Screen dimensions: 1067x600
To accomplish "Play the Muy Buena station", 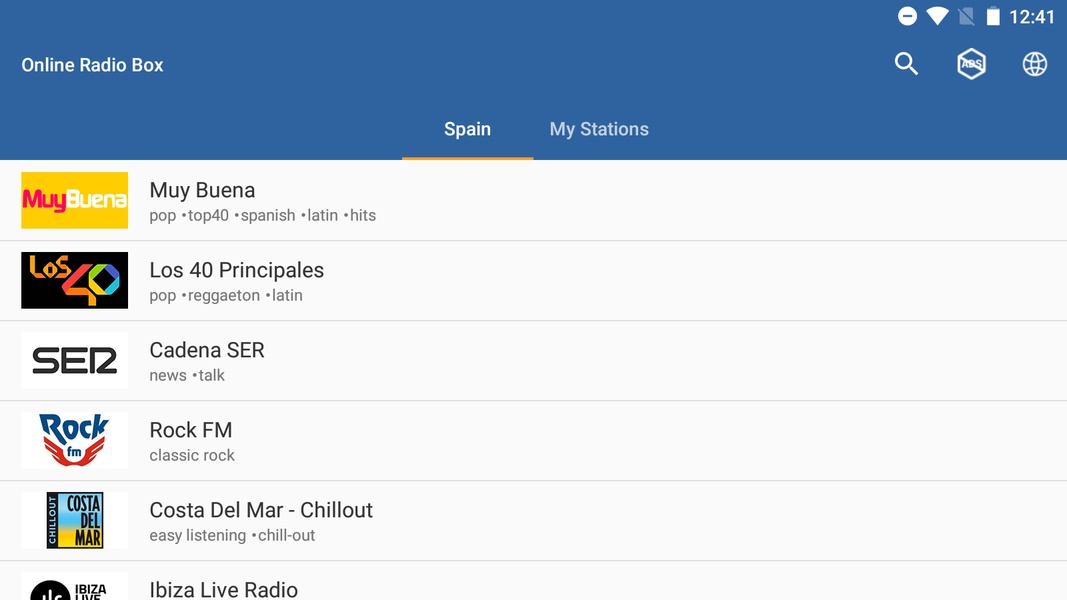I will (533, 200).
